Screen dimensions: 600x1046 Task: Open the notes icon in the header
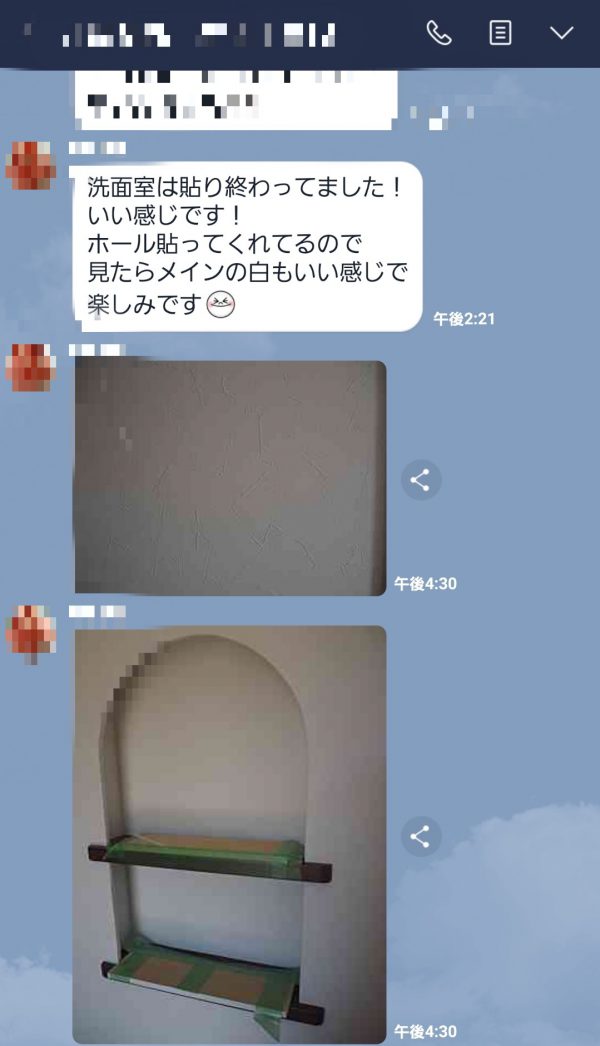point(500,33)
